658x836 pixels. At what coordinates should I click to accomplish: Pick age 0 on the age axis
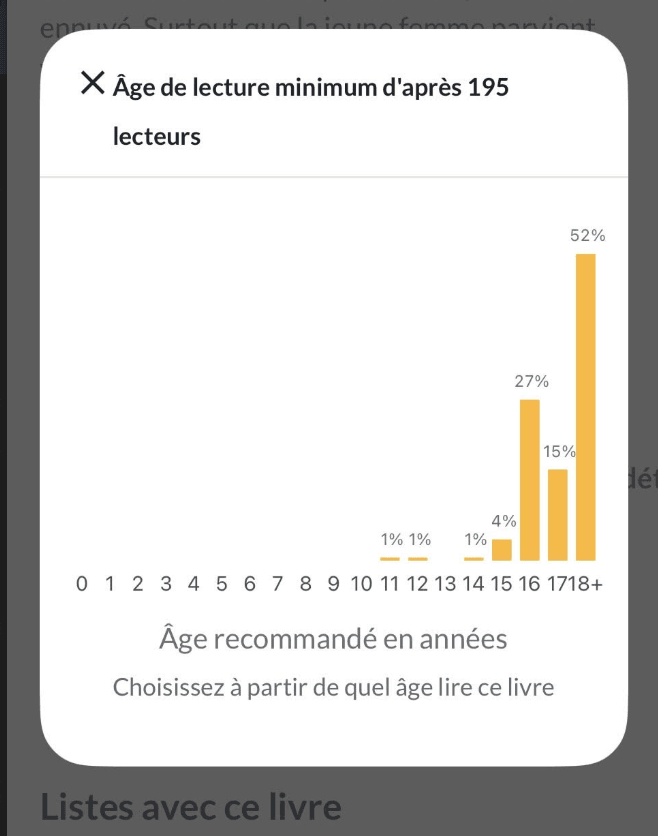click(x=82, y=584)
